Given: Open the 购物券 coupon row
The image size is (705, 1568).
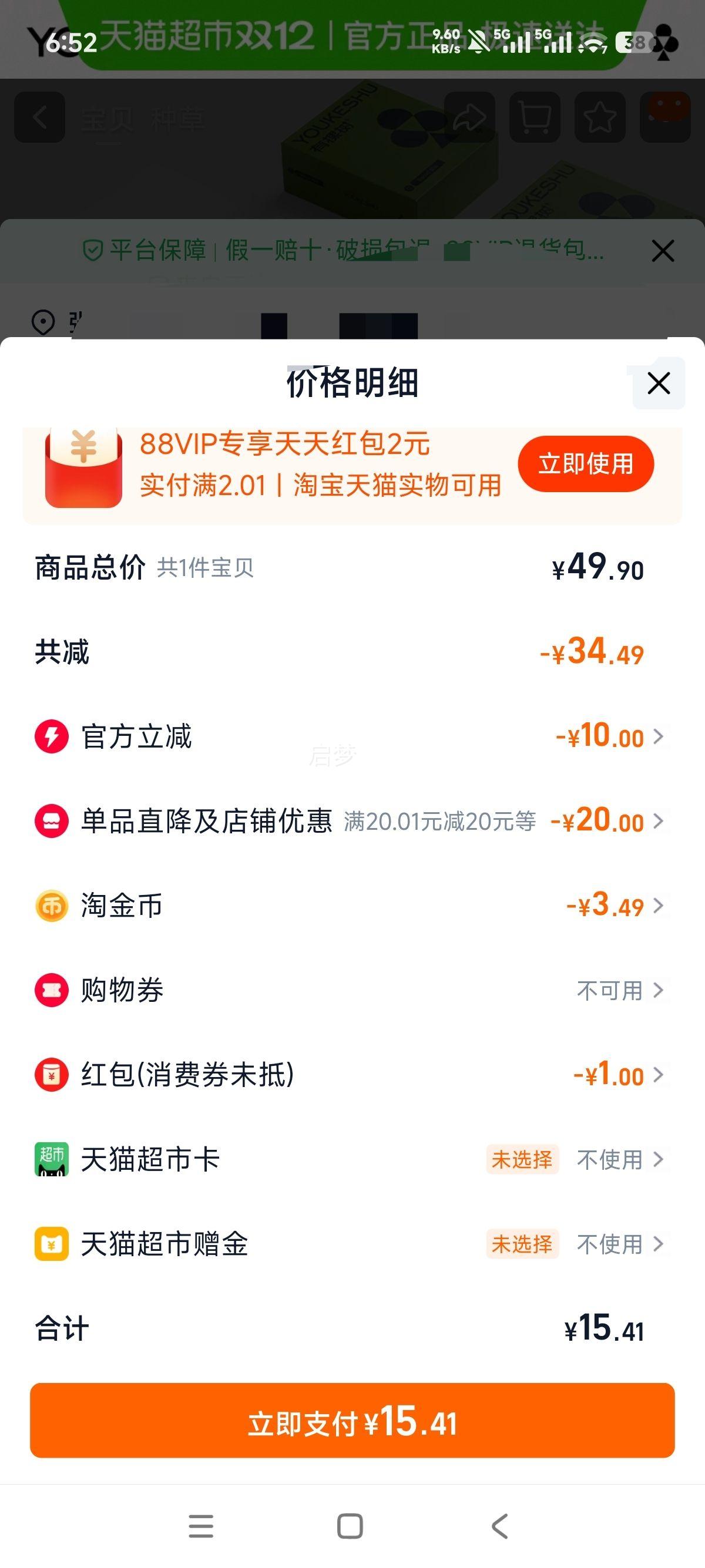Looking at the screenshot, I should tap(619, 990).
